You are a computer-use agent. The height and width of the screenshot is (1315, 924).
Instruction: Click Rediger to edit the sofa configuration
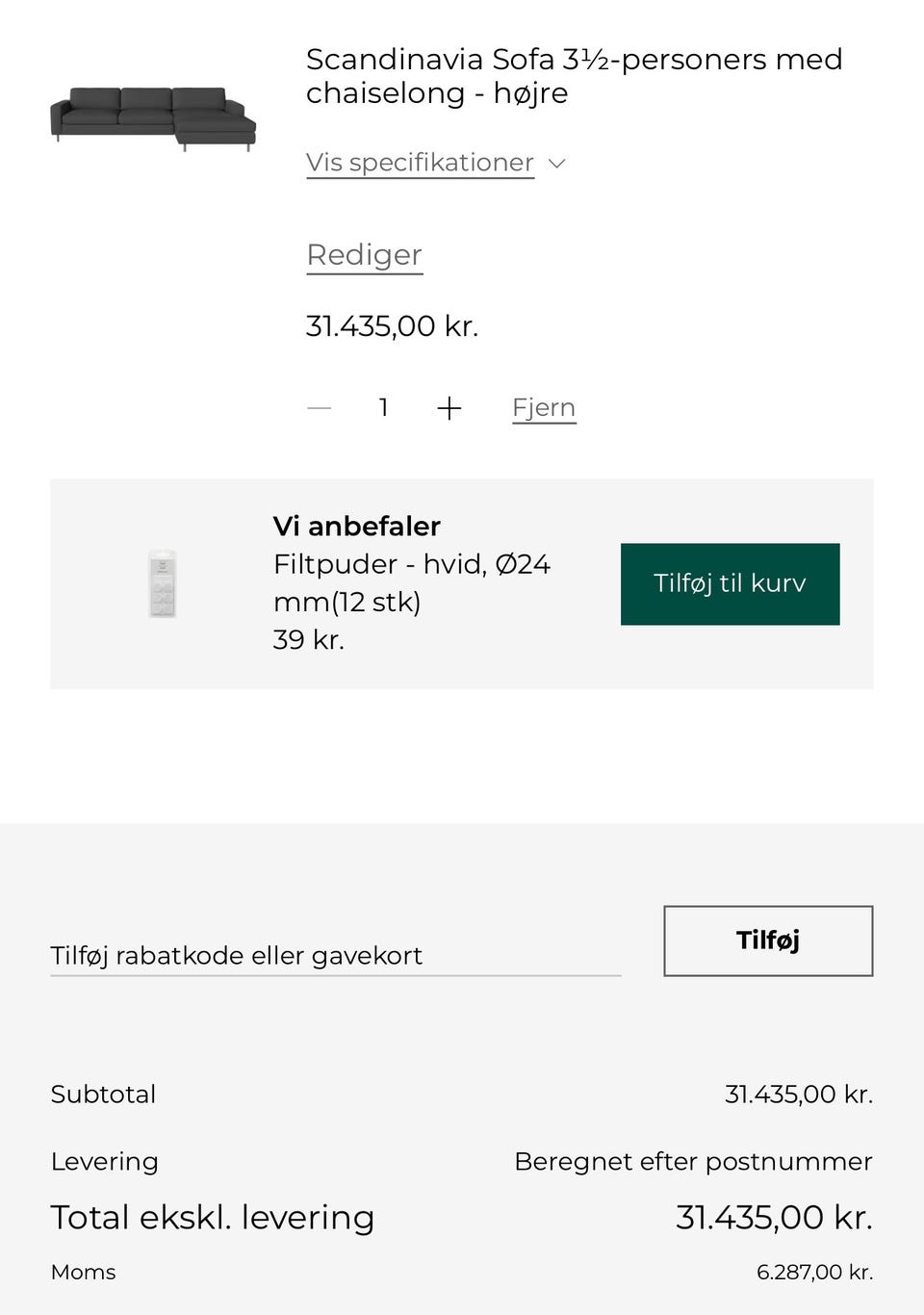point(364,255)
